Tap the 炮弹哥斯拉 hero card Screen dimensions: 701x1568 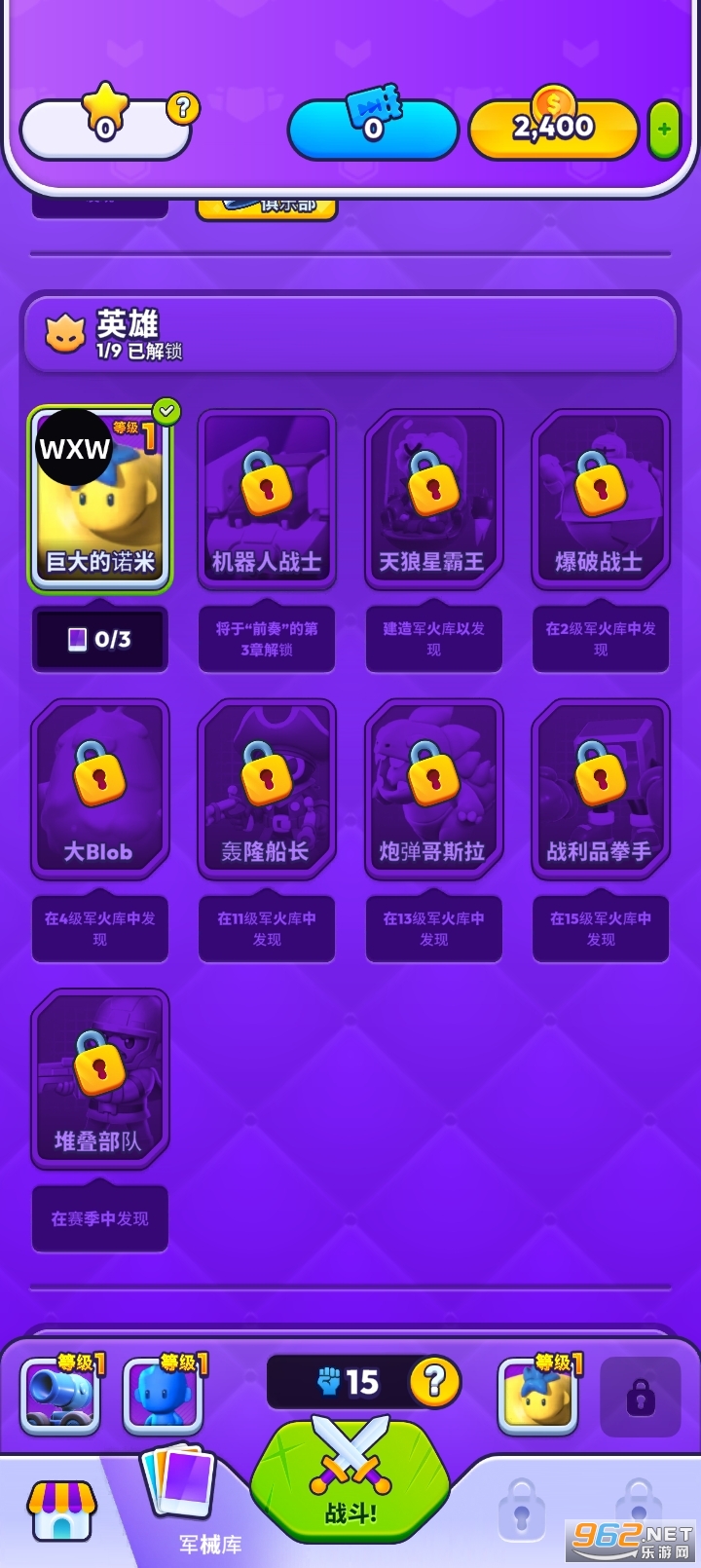click(x=433, y=789)
